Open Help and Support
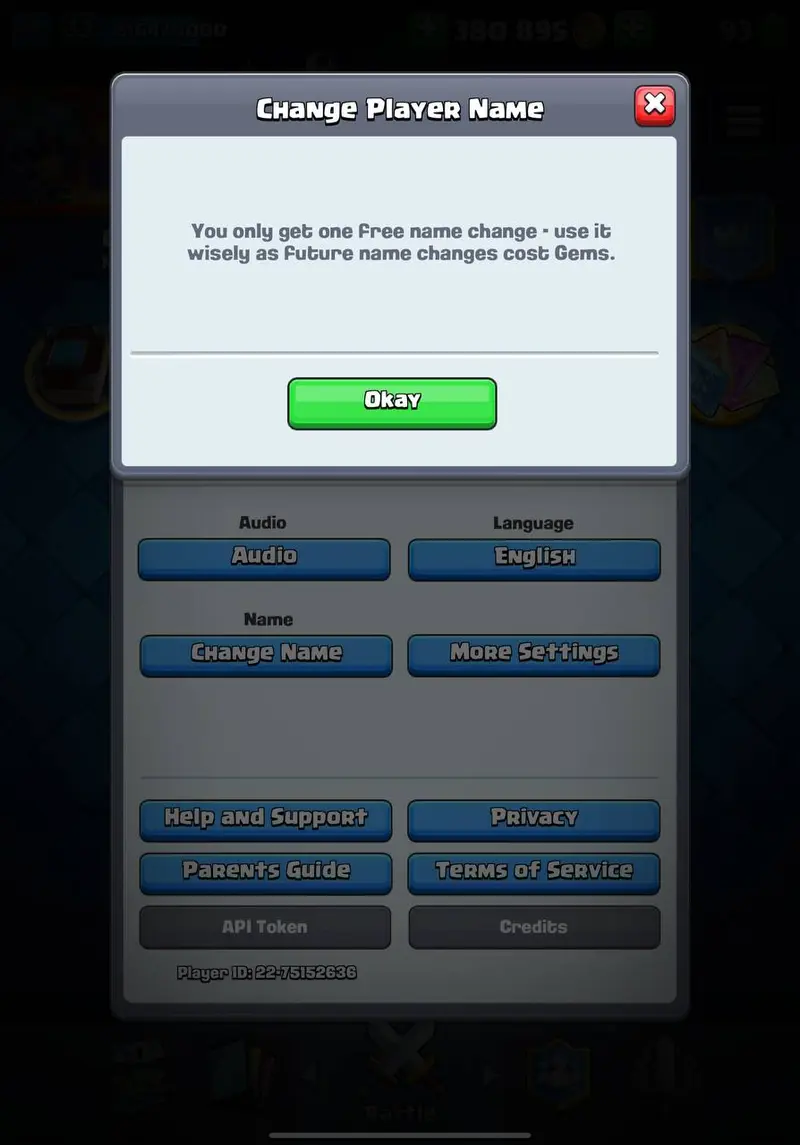 click(x=266, y=819)
